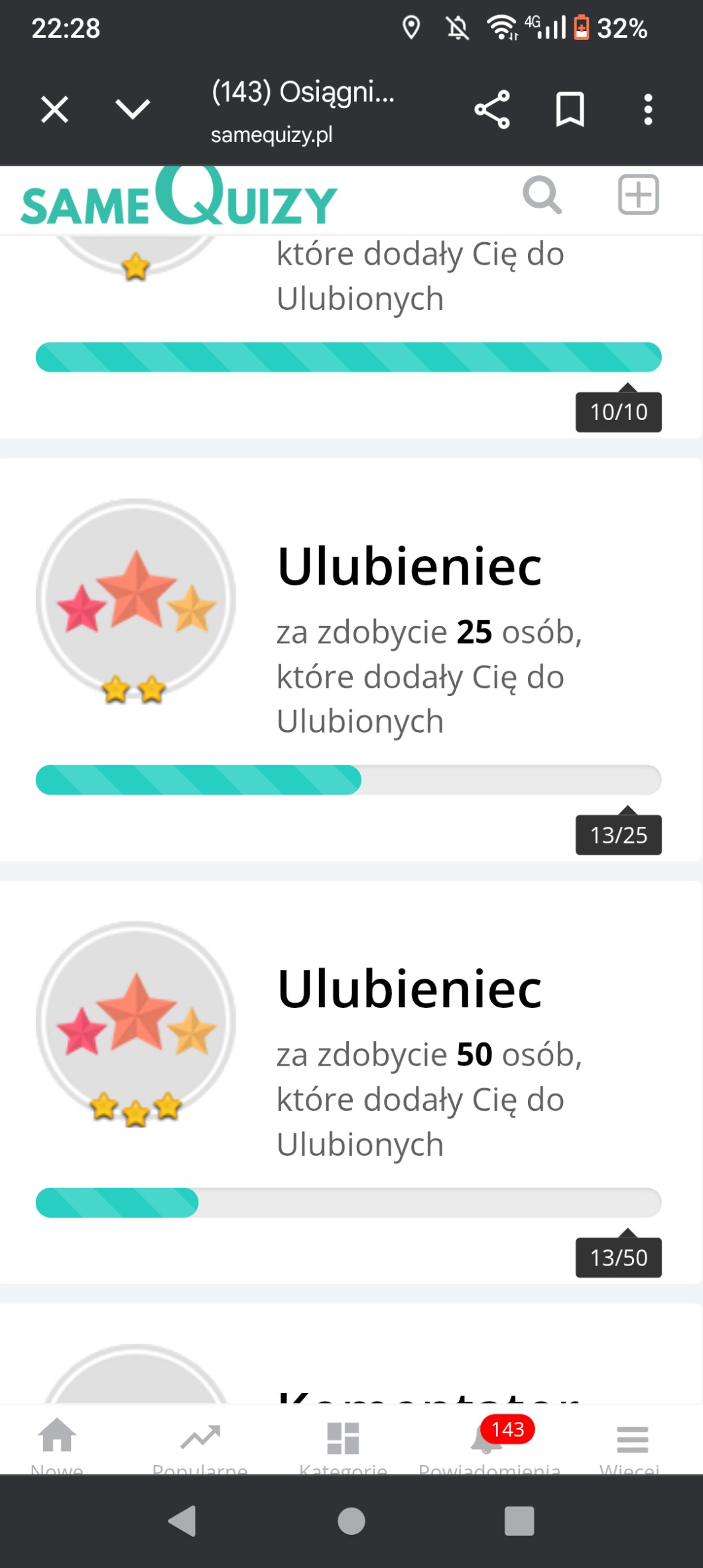Open the browser overflow menu
Screen dimensions: 703x1568
[648, 109]
